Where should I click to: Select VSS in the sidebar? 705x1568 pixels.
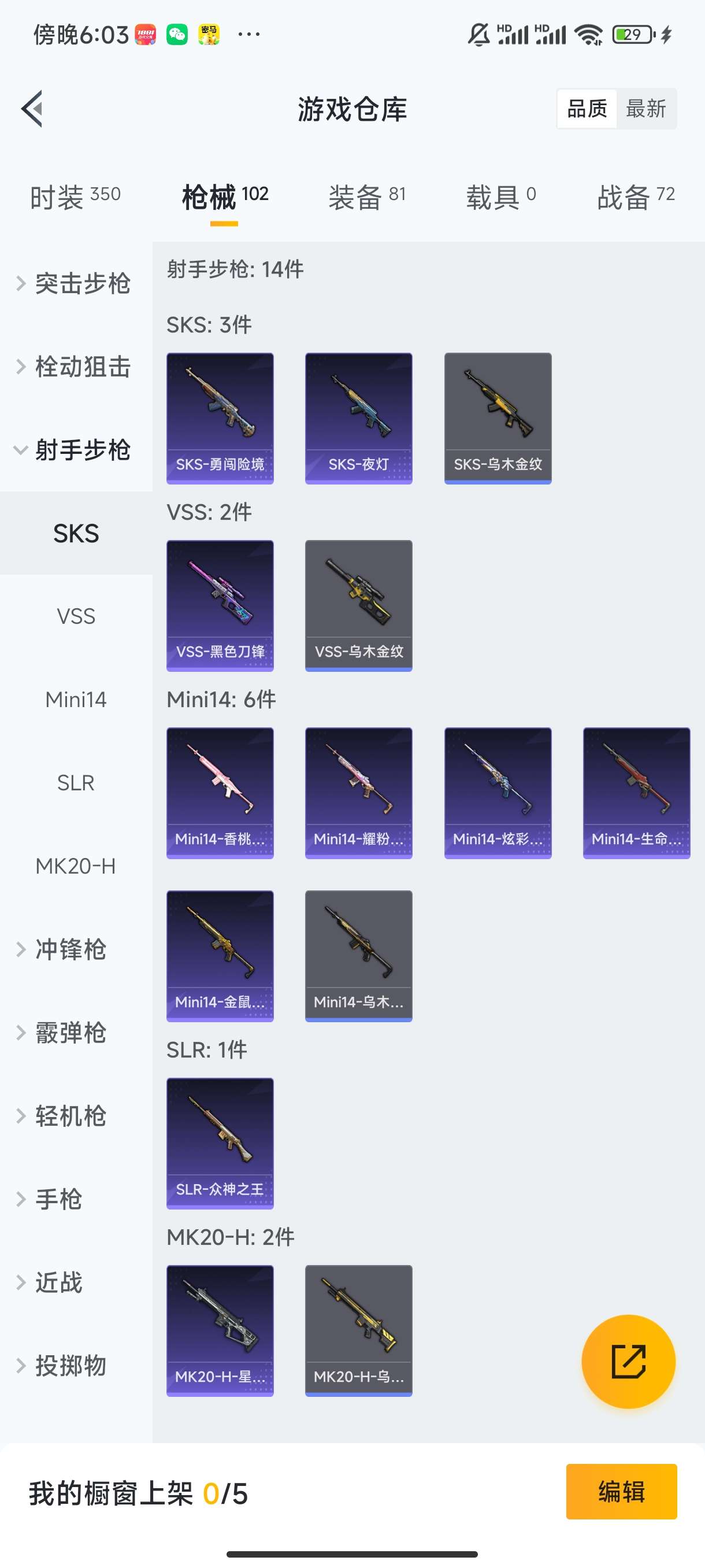(76, 616)
